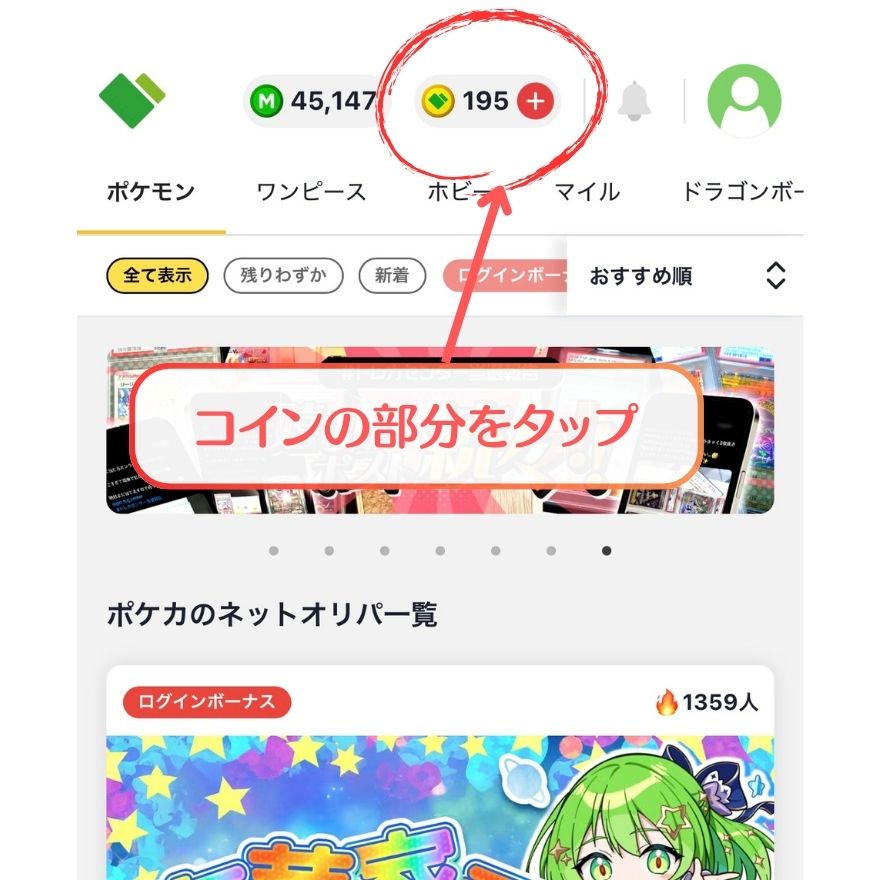Select the ポケモン tab
Viewport: 880px width, 880px height.
pyautogui.click(x=150, y=191)
